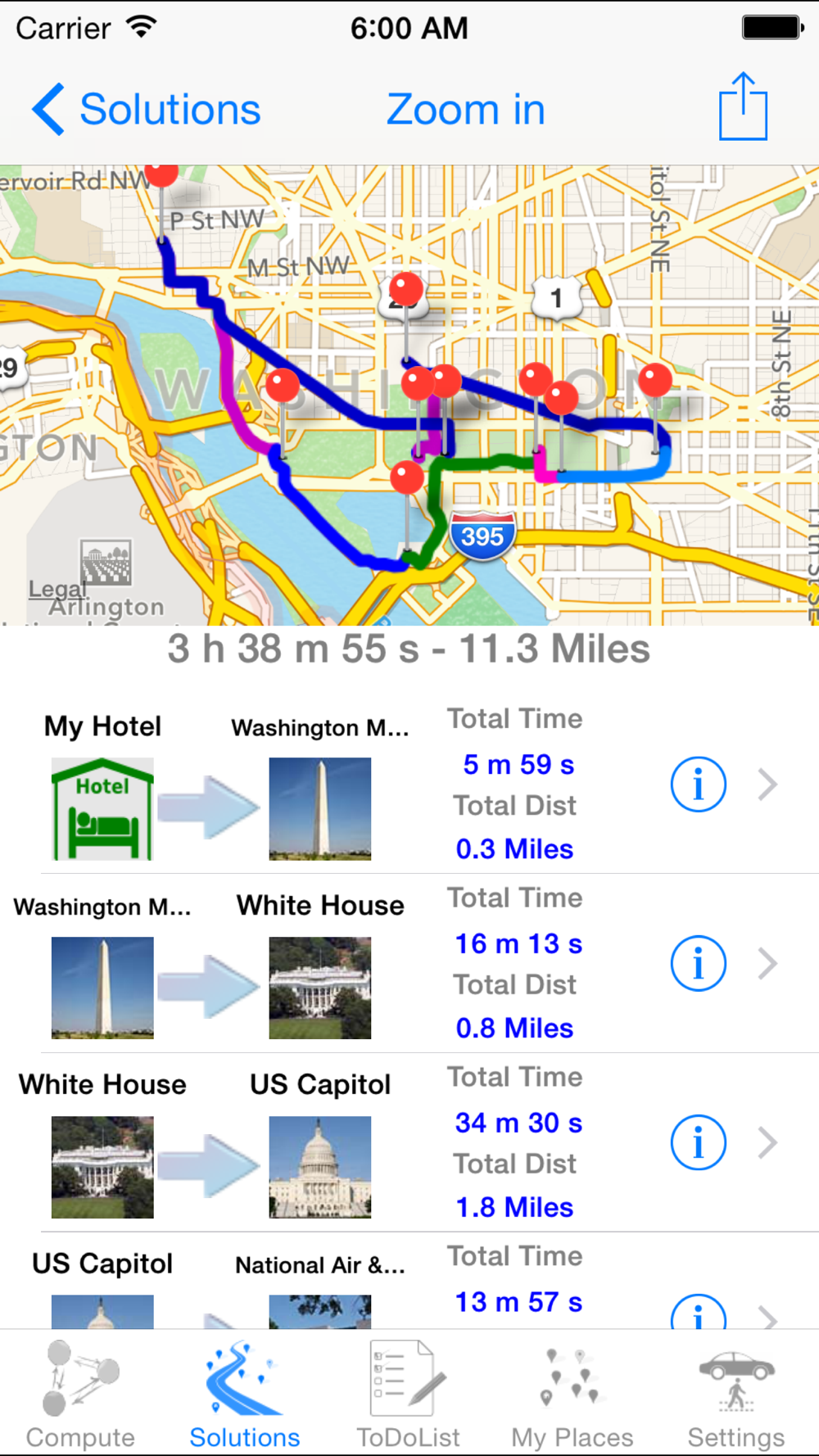Open the Washington Monument to White House leg
This screenshot has width=819, height=1456.
coord(409,964)
